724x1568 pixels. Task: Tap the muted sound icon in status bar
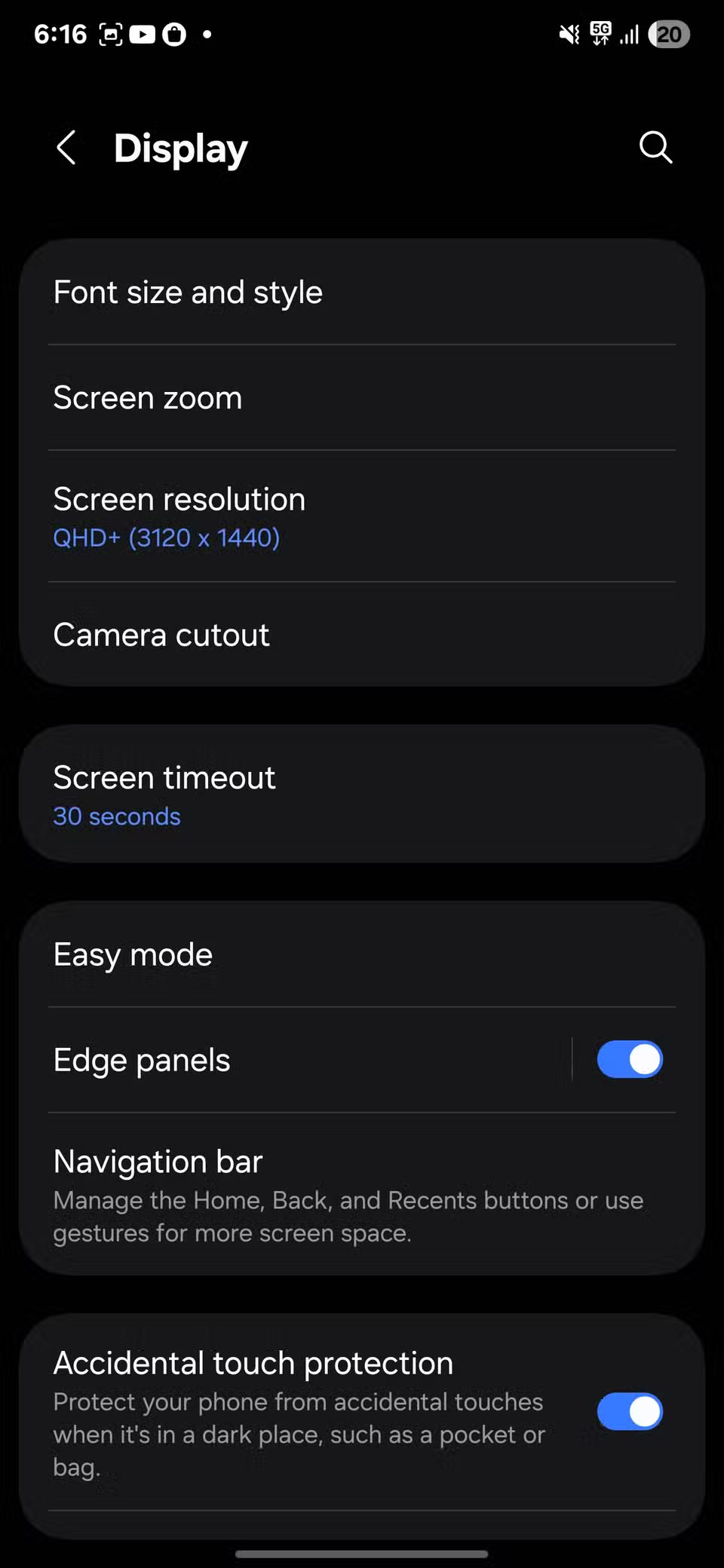tap(568, 34)
